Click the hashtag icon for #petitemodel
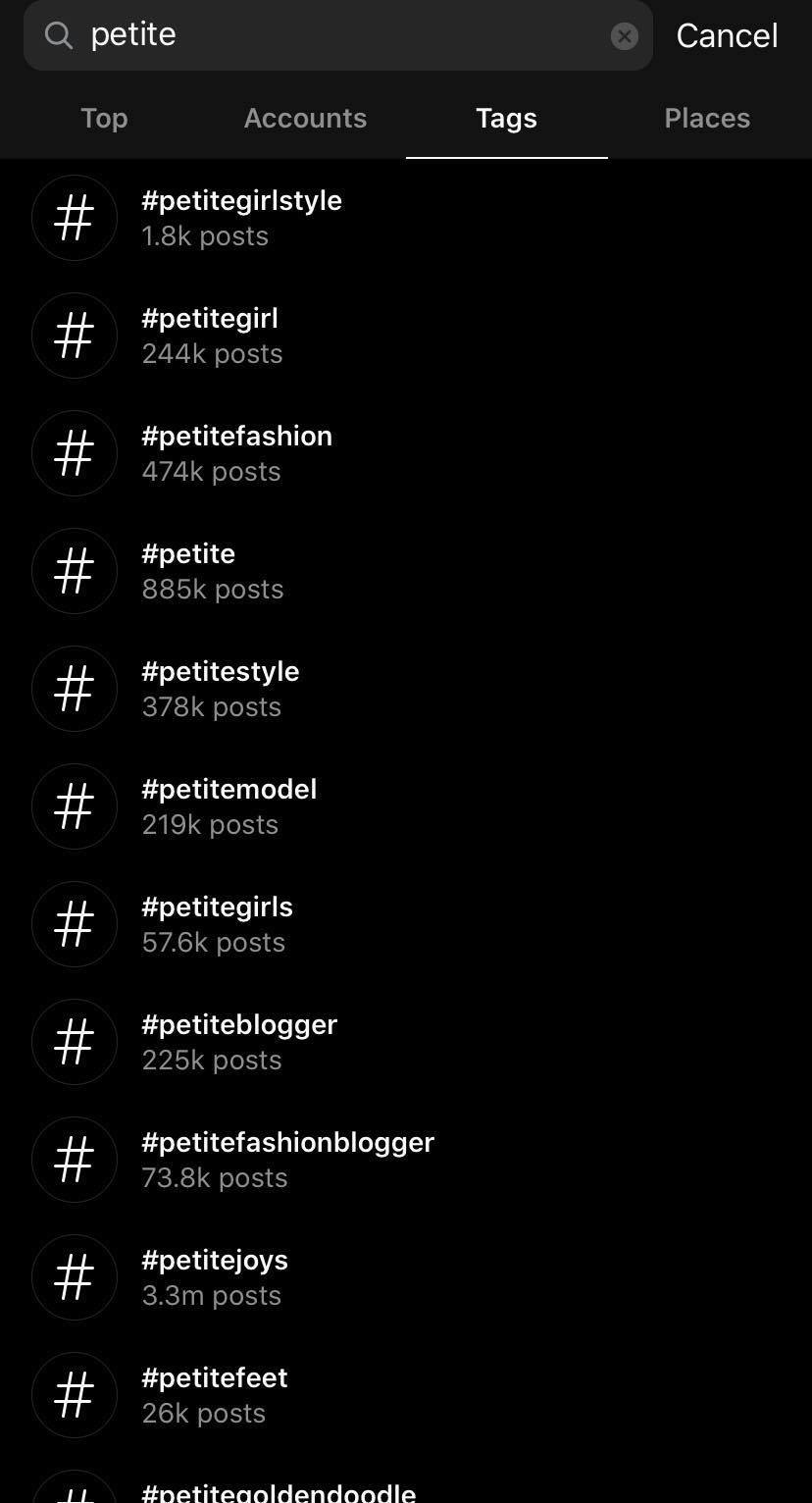The width and height of the screenshot is (812, 1503). point(74,806)
